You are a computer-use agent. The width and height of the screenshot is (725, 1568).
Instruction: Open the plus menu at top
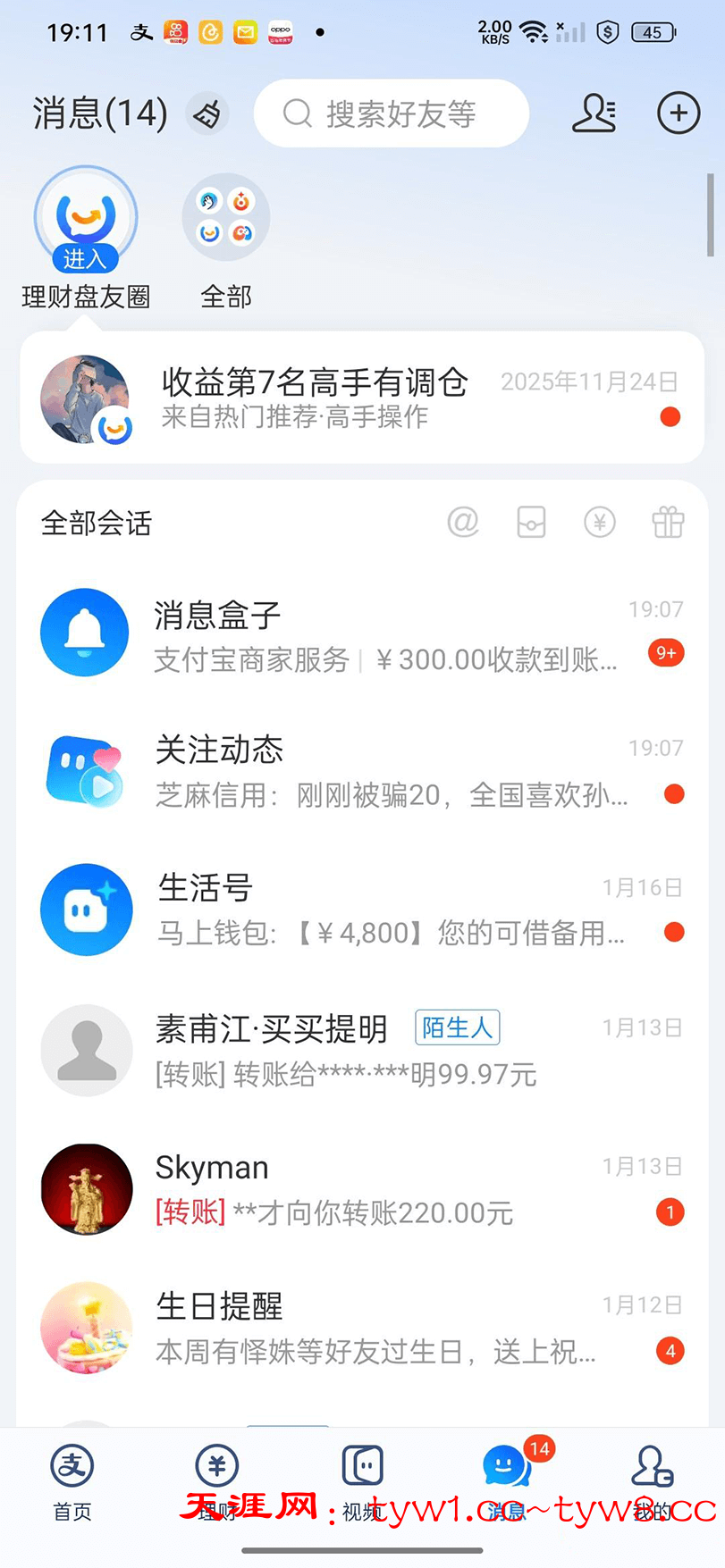pos(679,113)
